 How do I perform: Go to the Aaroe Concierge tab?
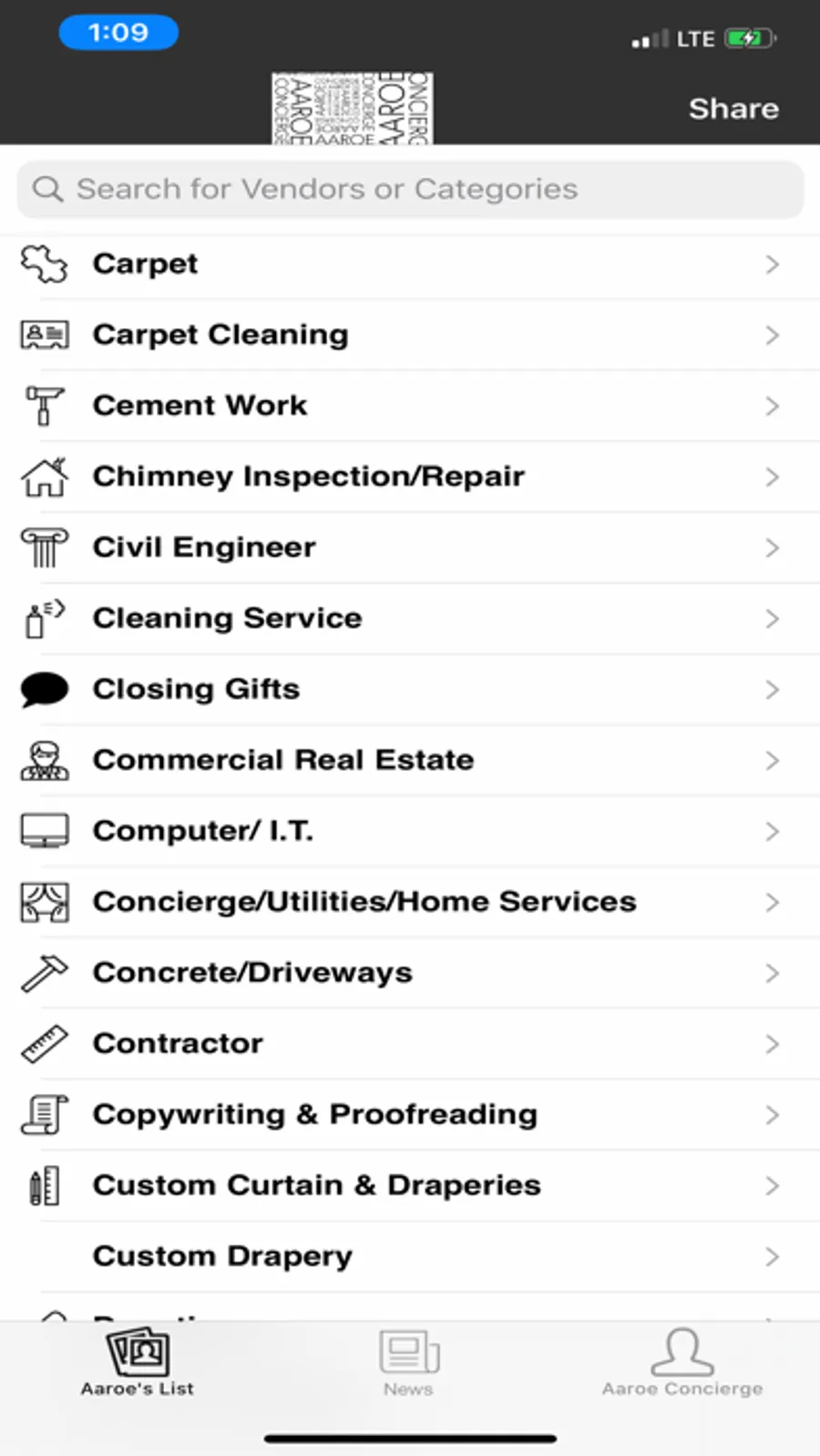(682, 1363)
